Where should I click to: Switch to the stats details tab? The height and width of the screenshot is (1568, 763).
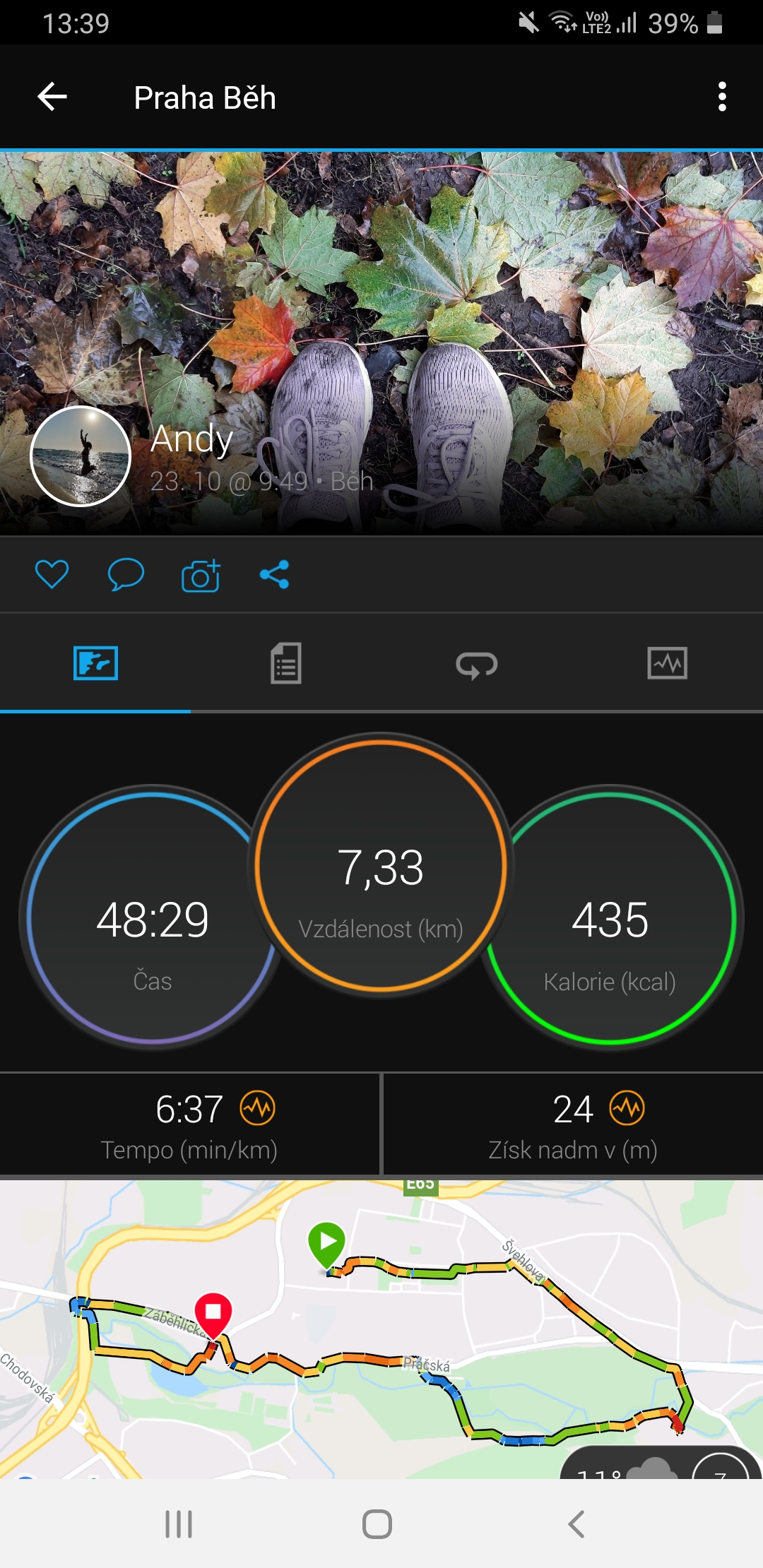pyautogui.click(x=286, y=663)
